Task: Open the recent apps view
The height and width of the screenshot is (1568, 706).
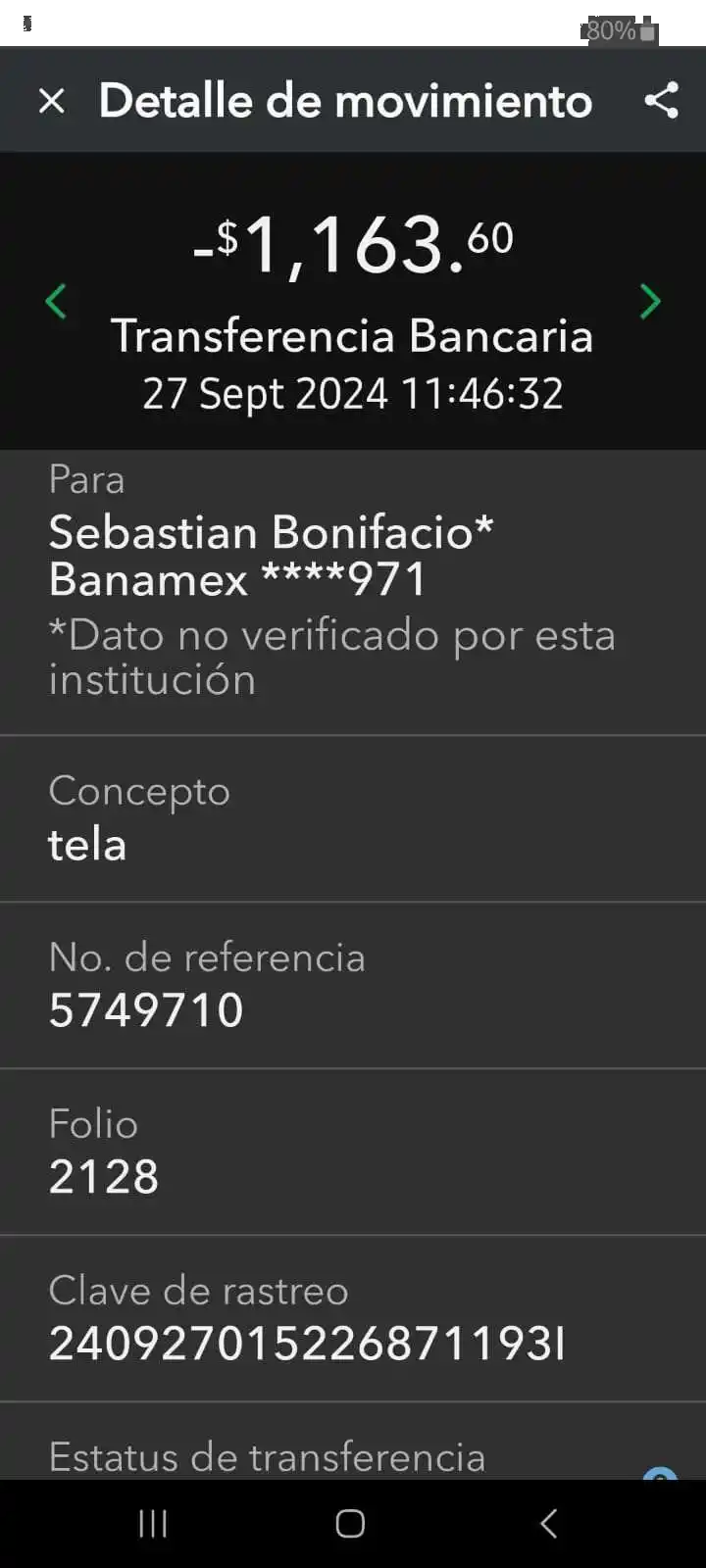Action: click(153, 1523)
